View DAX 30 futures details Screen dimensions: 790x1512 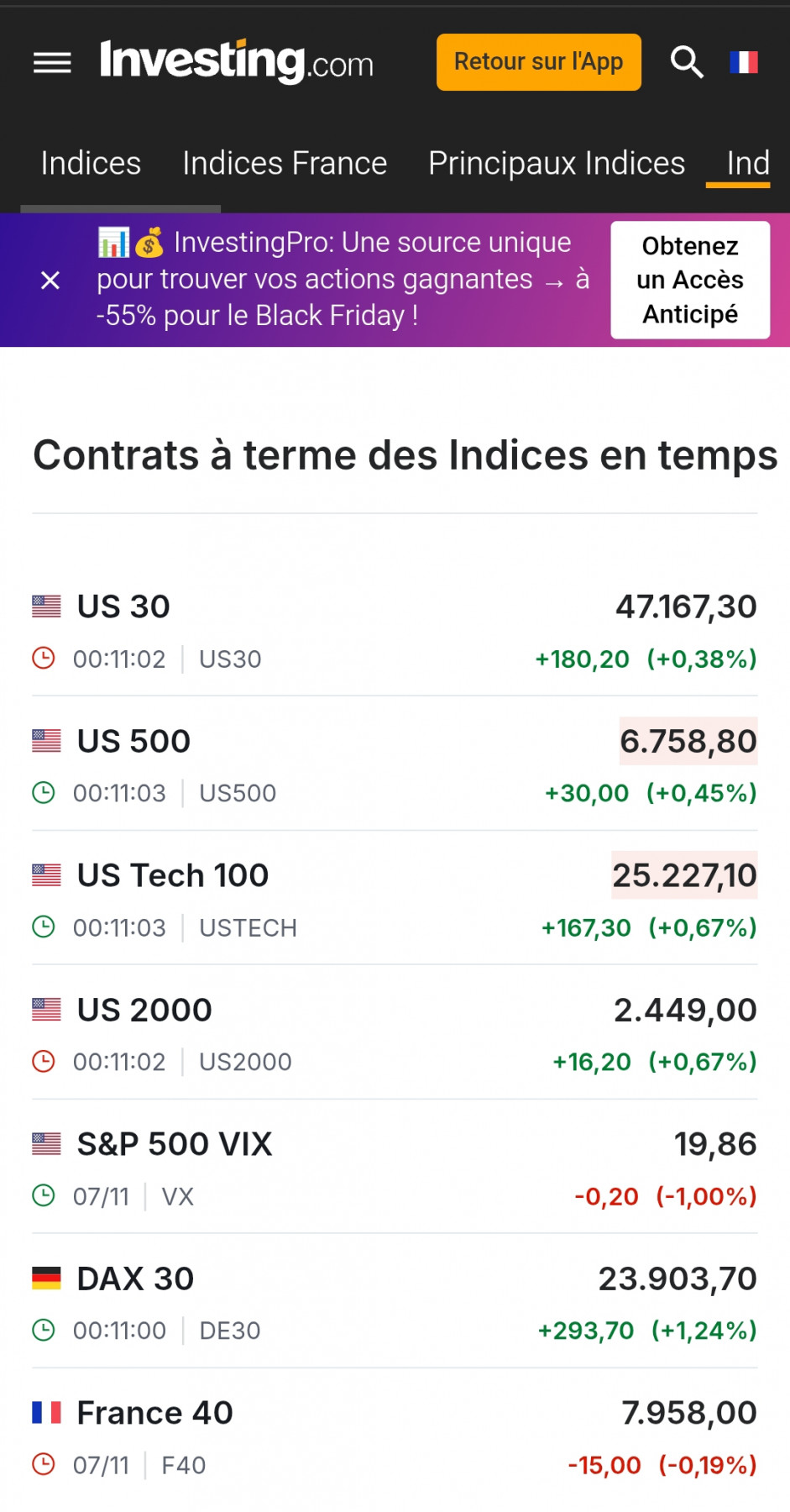[x=135, y=1278]
